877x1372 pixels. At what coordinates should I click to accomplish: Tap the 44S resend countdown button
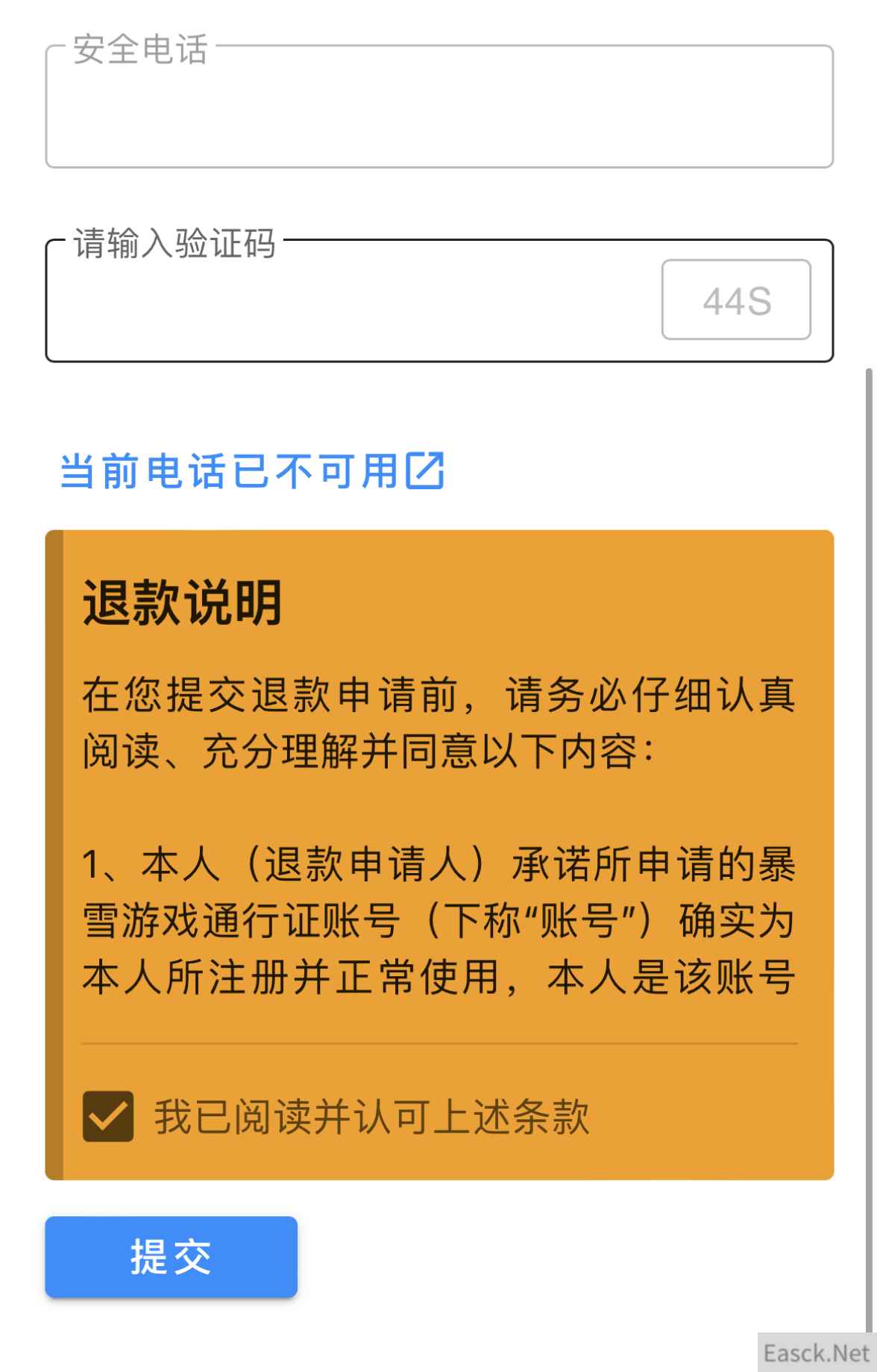(x=736, y=300)
